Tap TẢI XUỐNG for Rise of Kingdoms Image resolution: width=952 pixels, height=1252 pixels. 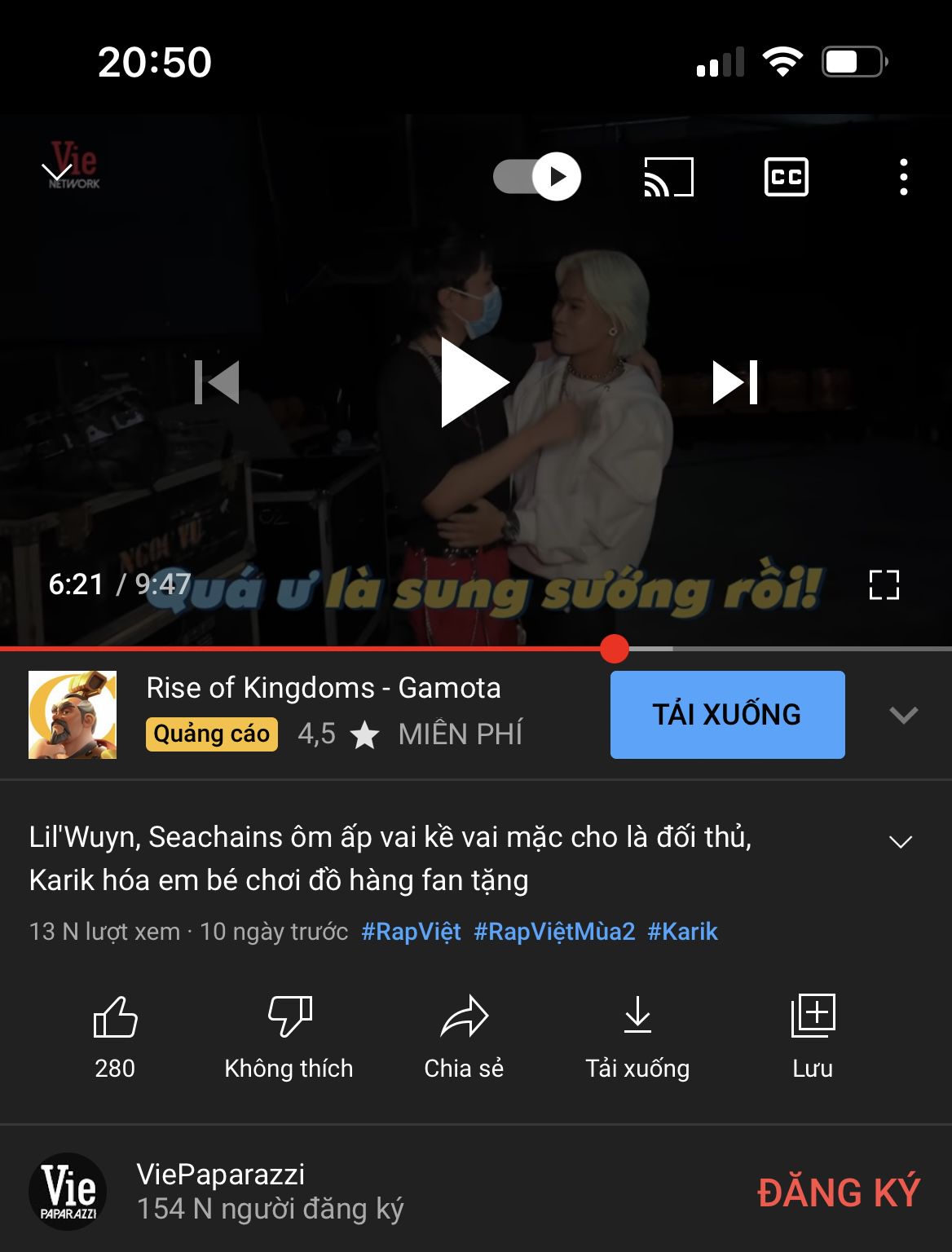pyautogui.click(x=727, y=715)
